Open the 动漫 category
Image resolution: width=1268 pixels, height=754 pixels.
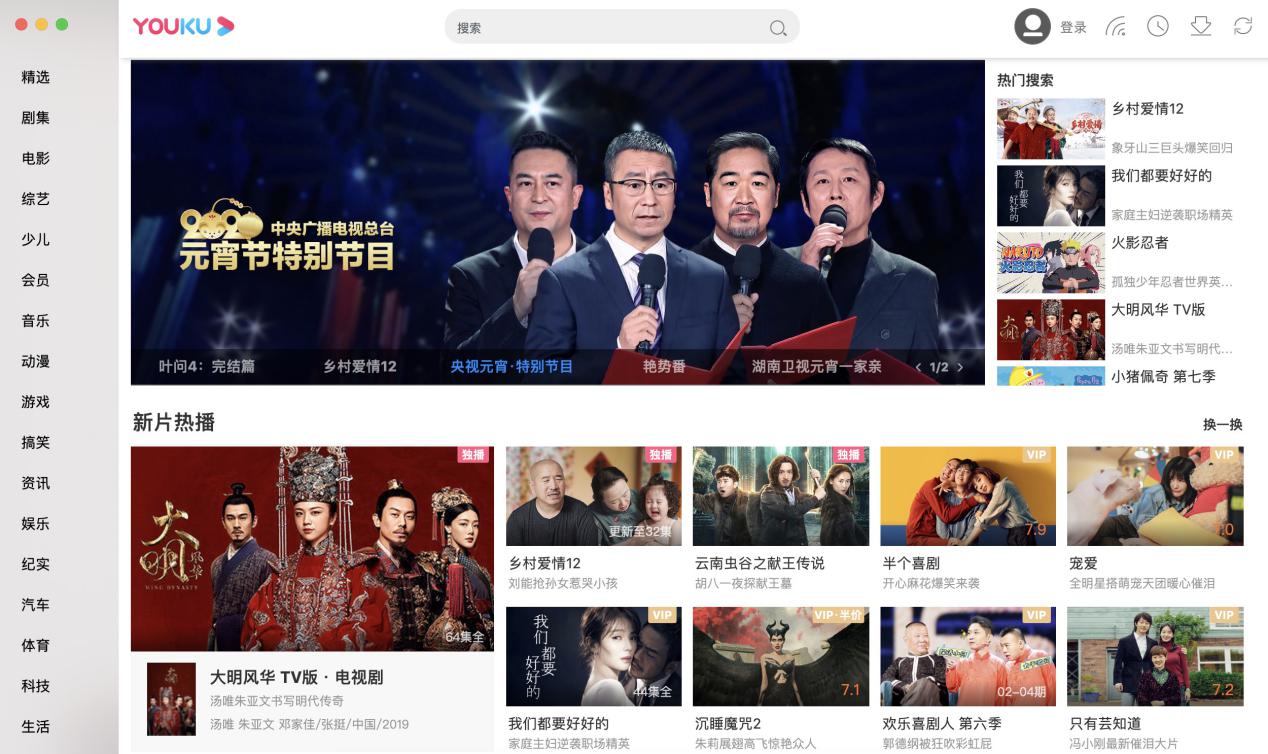(36, 361)
